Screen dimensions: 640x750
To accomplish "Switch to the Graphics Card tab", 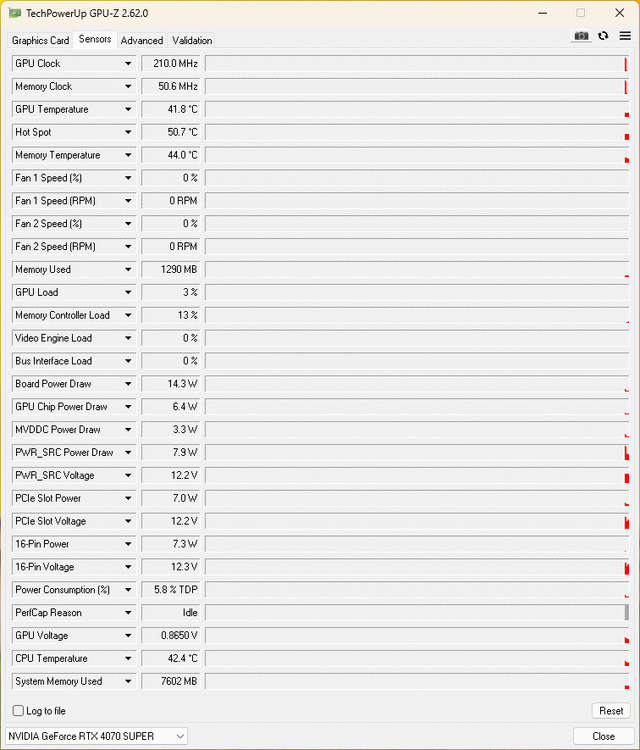I will tap(40, 40).
